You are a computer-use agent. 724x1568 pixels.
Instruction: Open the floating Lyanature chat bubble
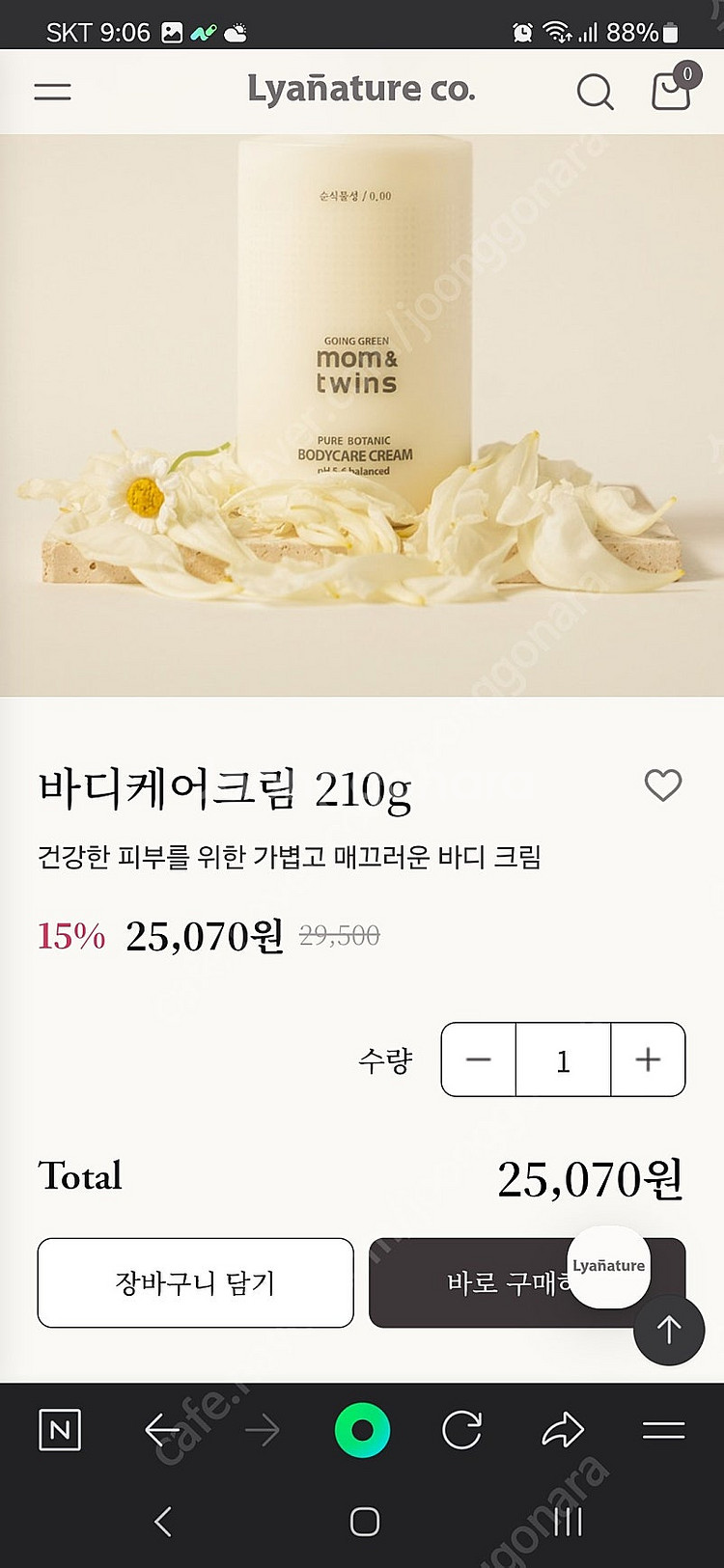tap(607, 1267)
